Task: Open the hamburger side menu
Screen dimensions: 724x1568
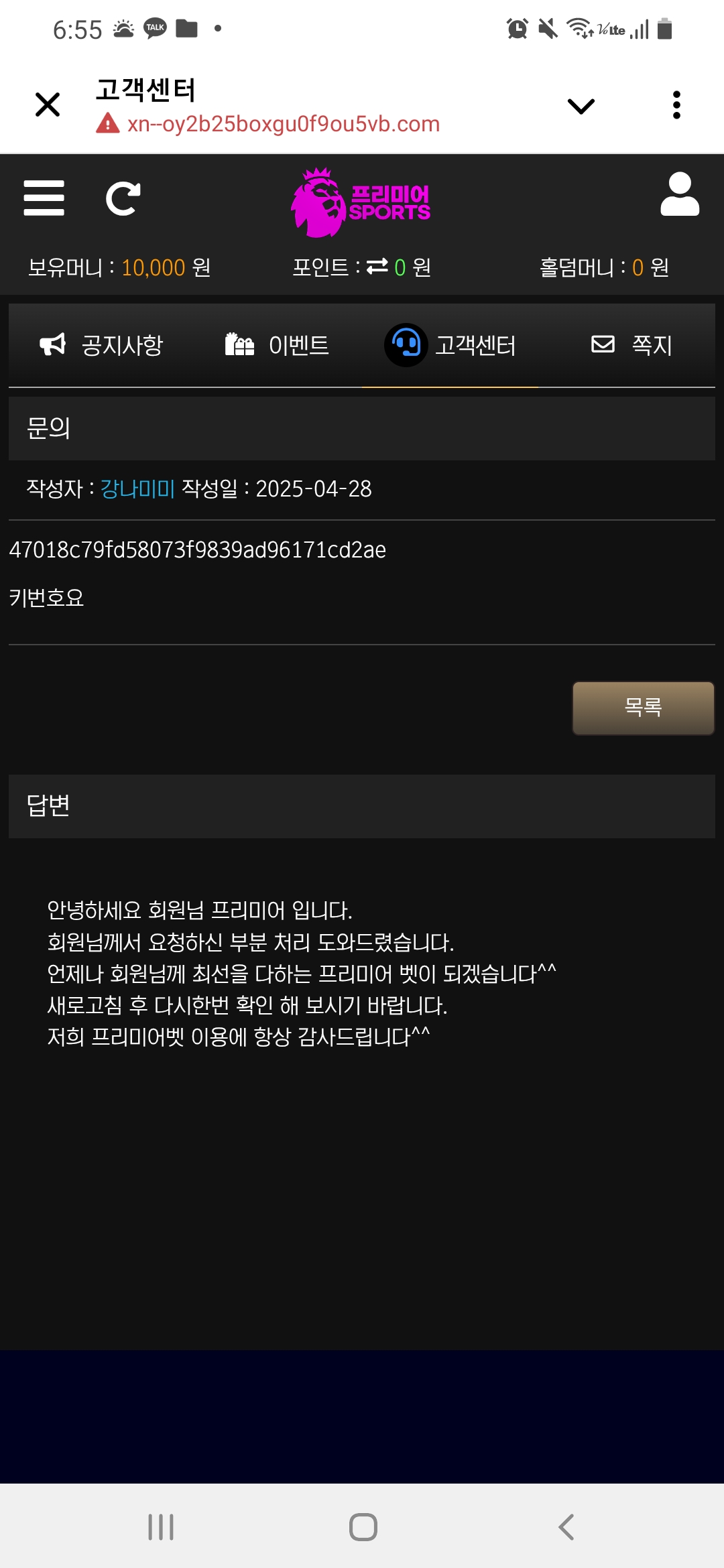Action: tap(44, 198)
